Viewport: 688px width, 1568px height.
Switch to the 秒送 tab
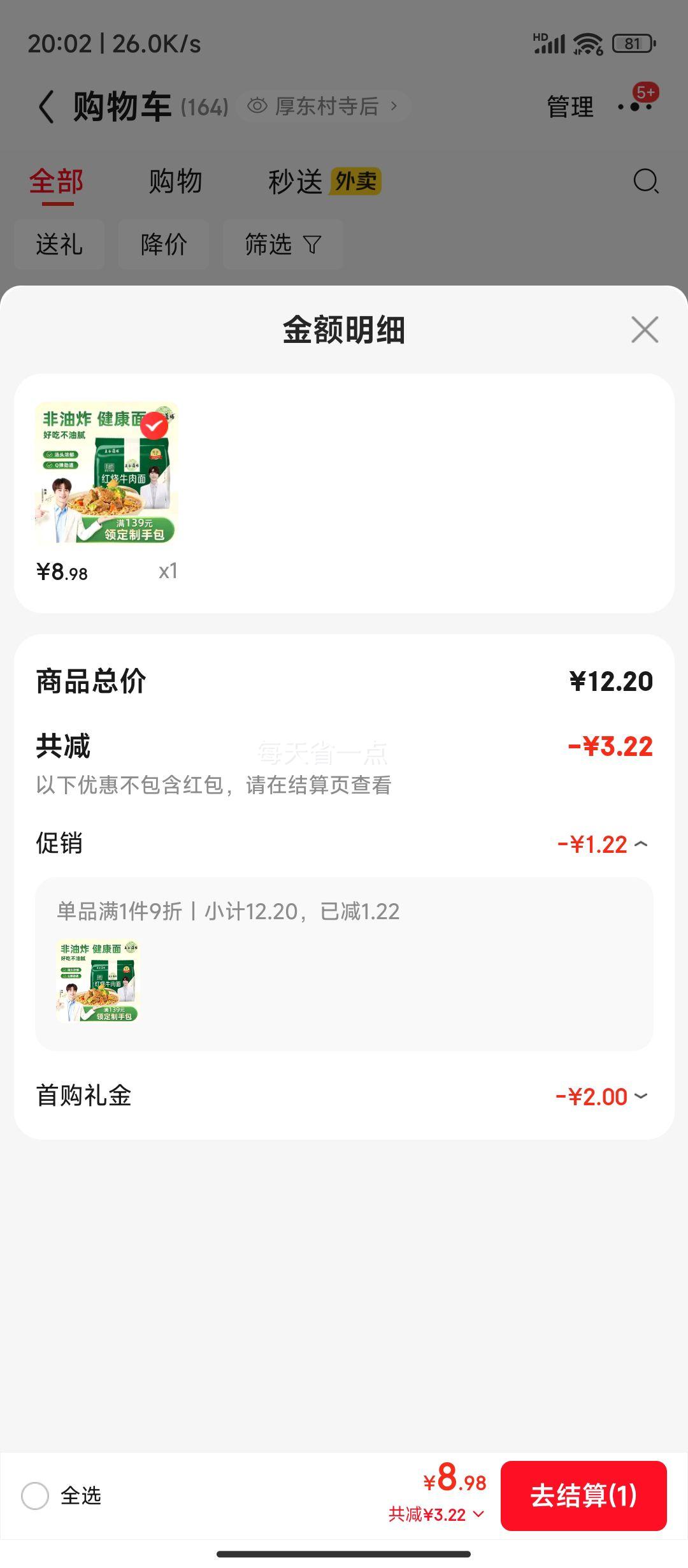click(296, 182)
